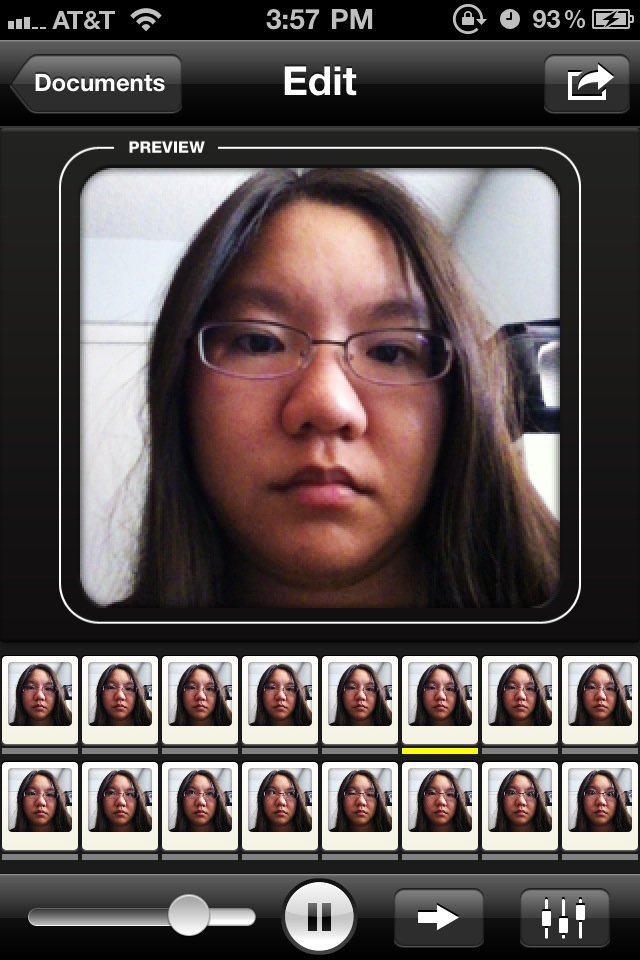The height and width of the screenshot is (960, 640).
Task: Select the frame underlined in yellow
Action: point(440,699)
